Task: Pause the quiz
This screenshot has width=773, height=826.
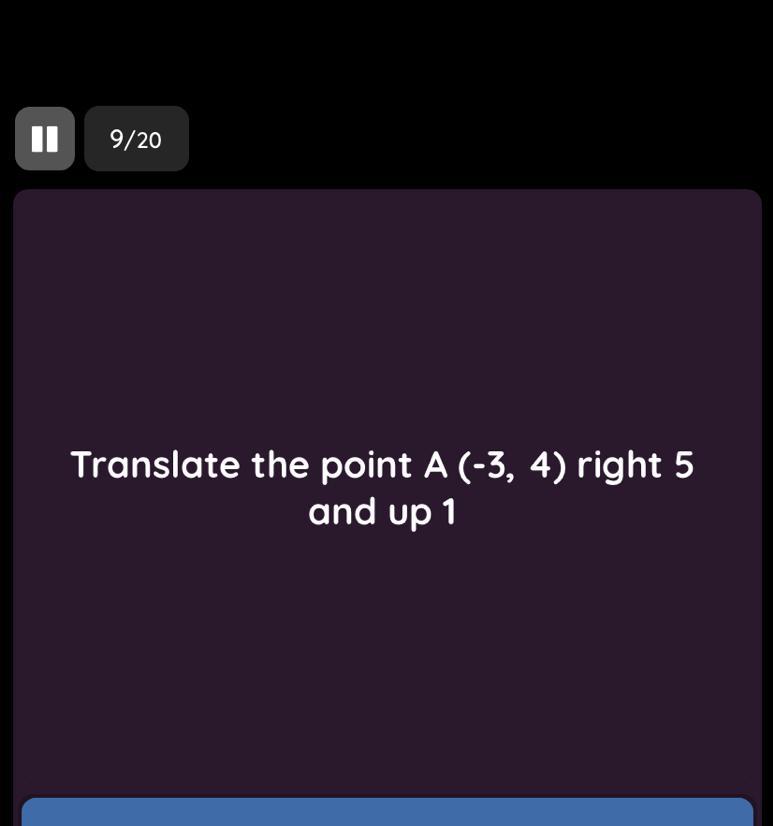Action: point(45,139)
